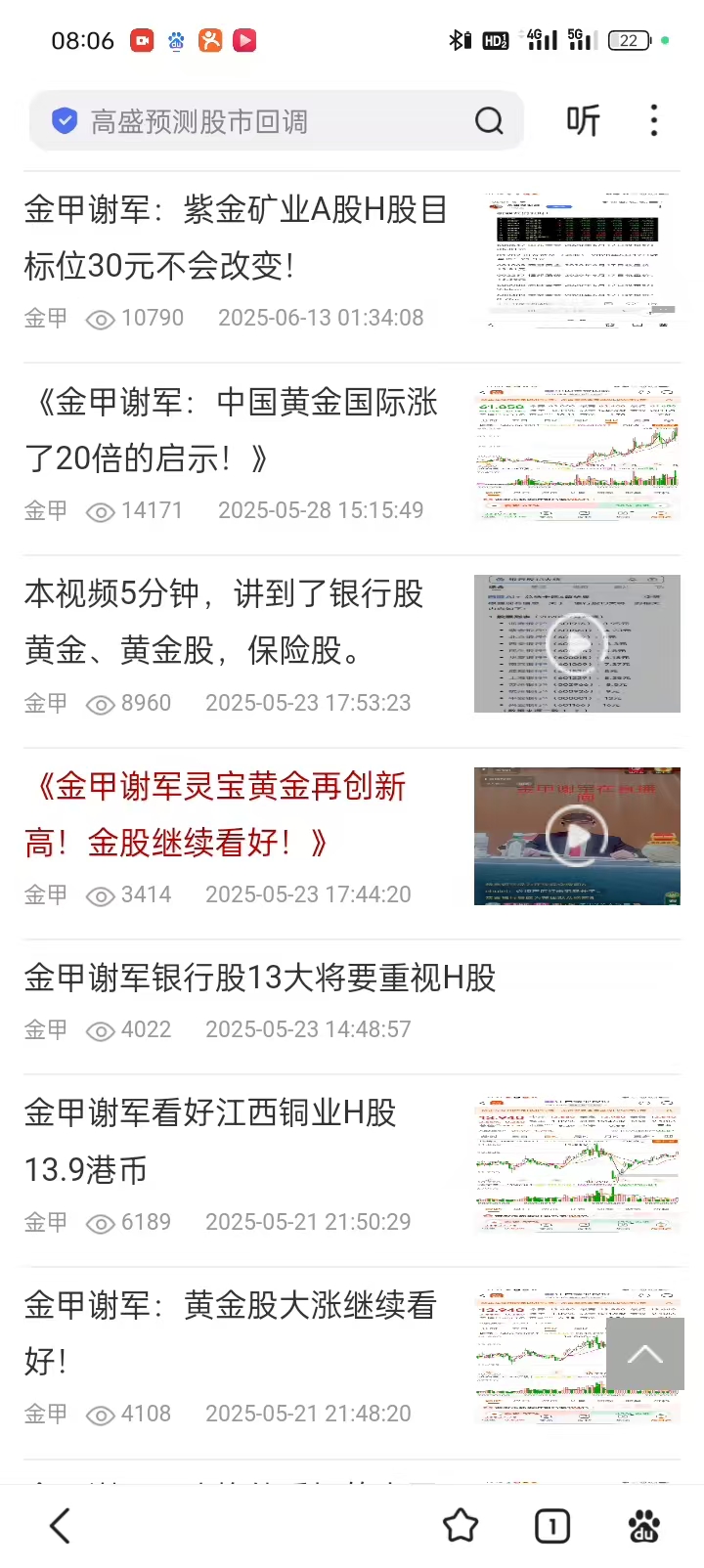Open article 金甲谢军灵宝黄金再创新高
Screen dimensions: 704x1568
click(215, 814)
